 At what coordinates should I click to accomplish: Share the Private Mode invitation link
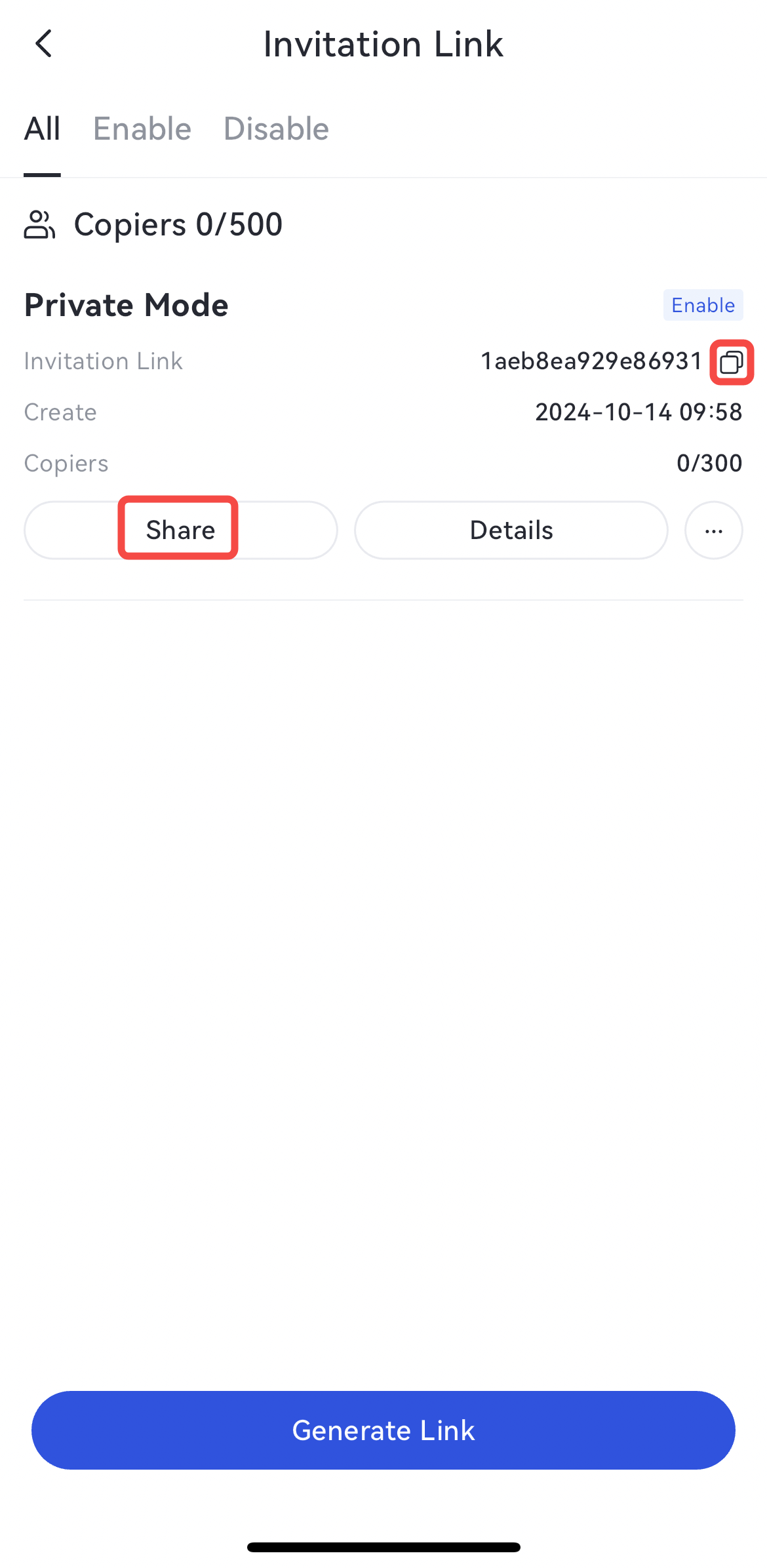[x=180, y=530]
